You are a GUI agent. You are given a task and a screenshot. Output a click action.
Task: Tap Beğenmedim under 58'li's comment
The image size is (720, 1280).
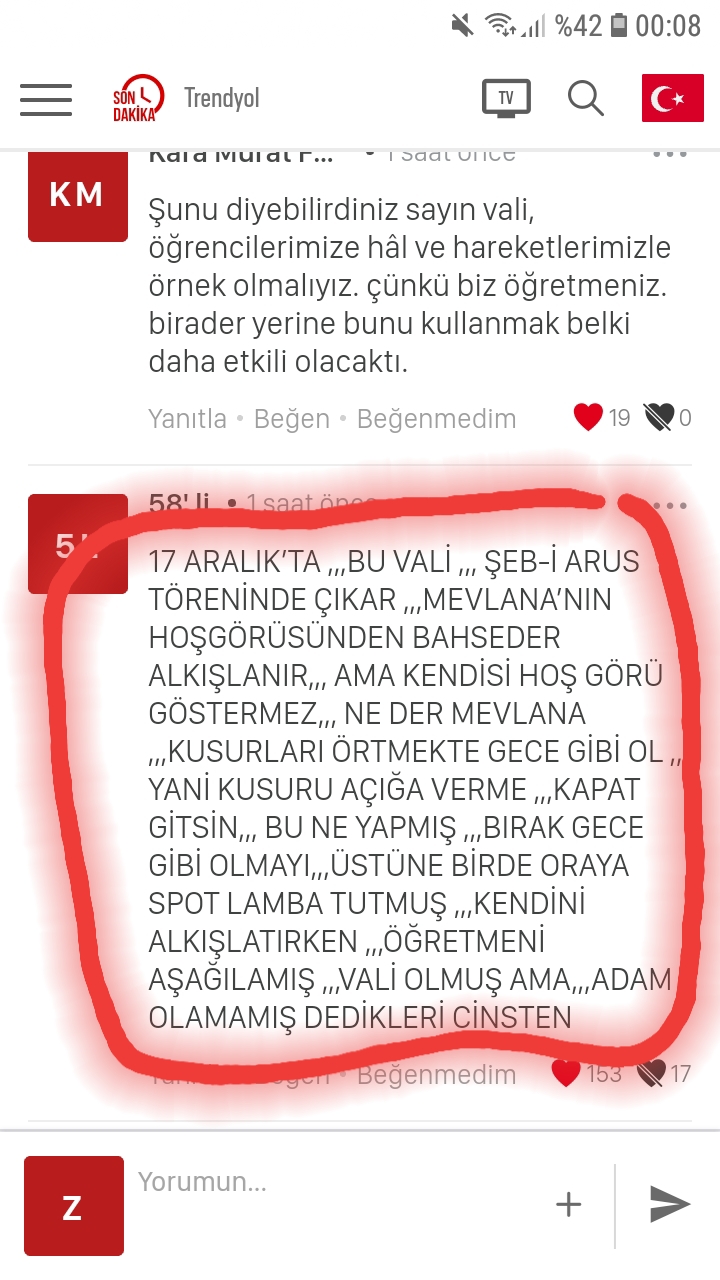(436, 1075)
